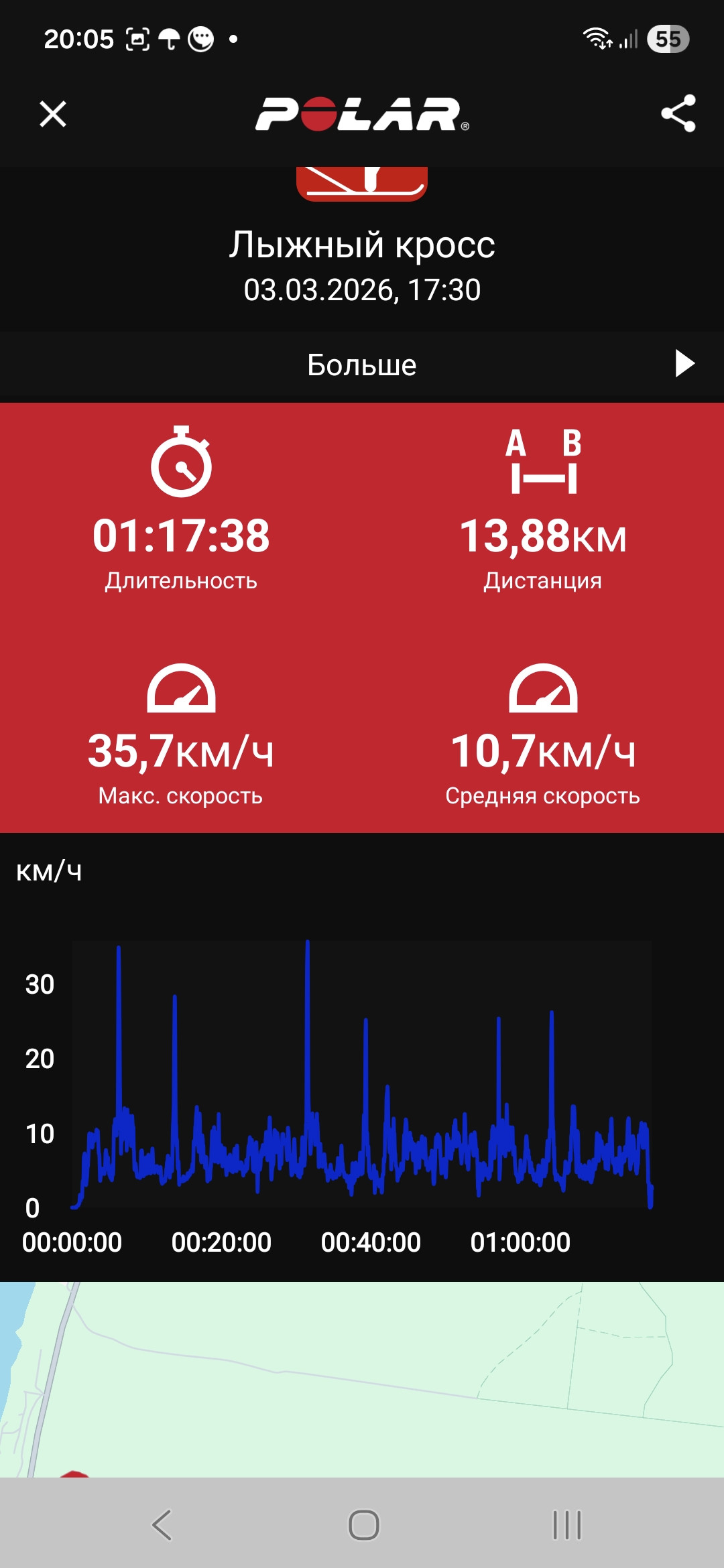This screenshot has width=724, height=1568.
Task: Show recent apps
Action: point(566,1525)
